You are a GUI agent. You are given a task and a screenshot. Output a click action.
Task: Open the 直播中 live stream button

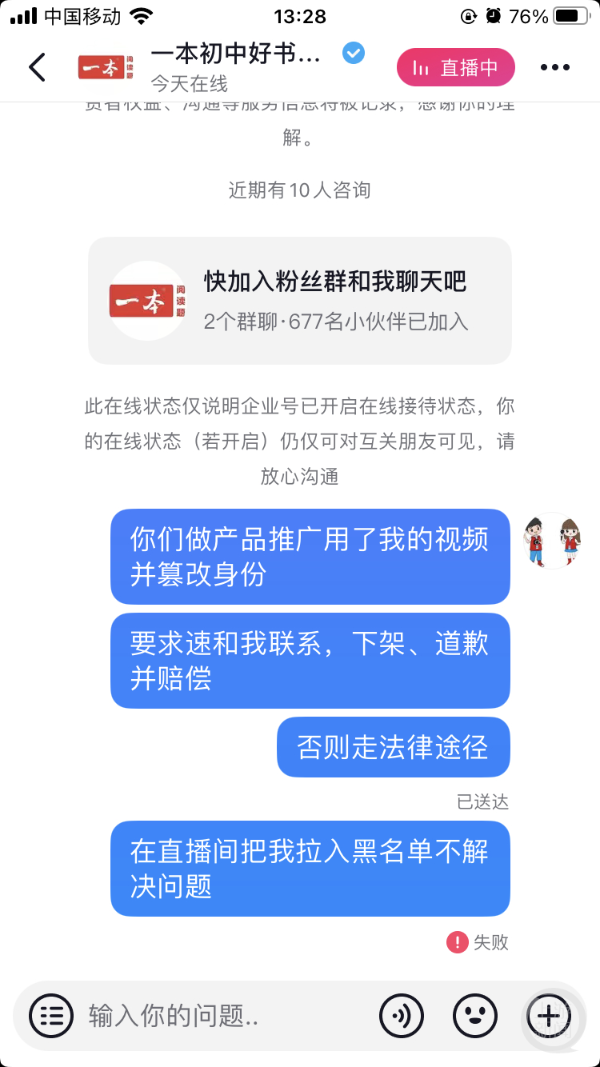(456, 67)
